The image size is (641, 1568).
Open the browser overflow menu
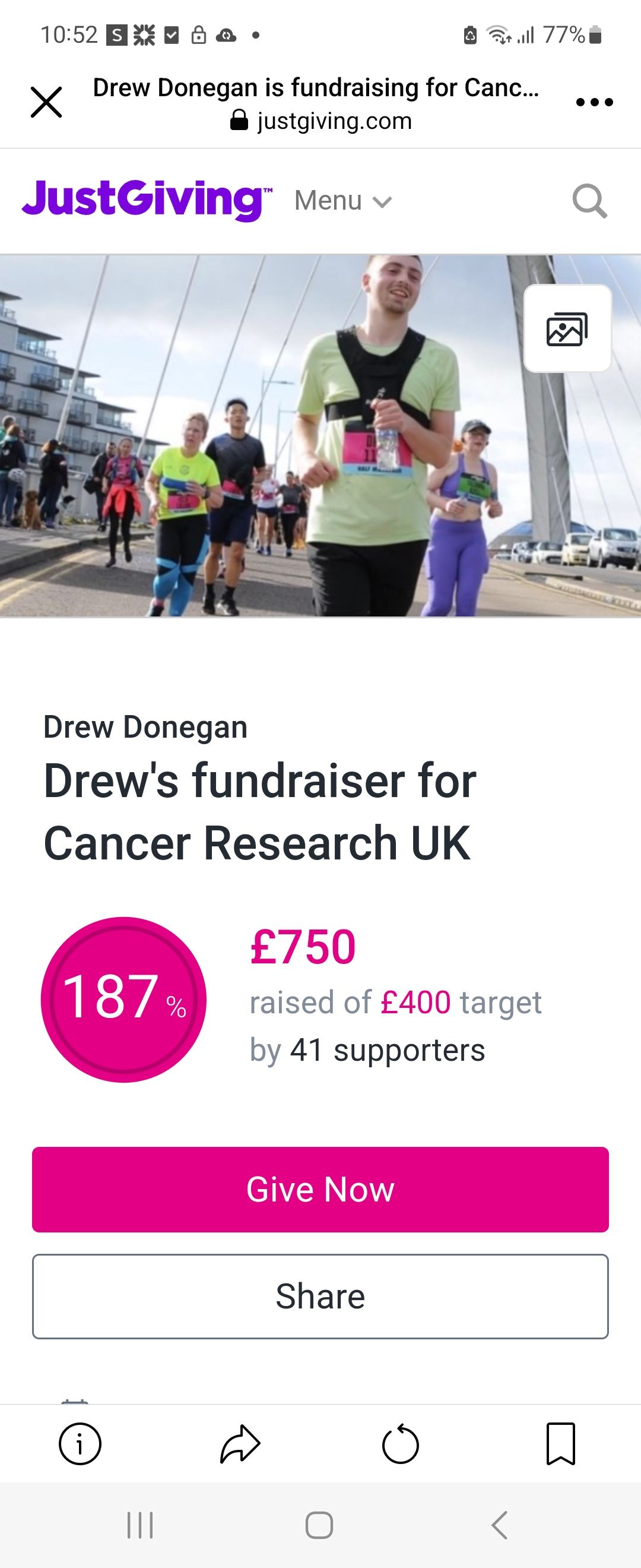594,102
